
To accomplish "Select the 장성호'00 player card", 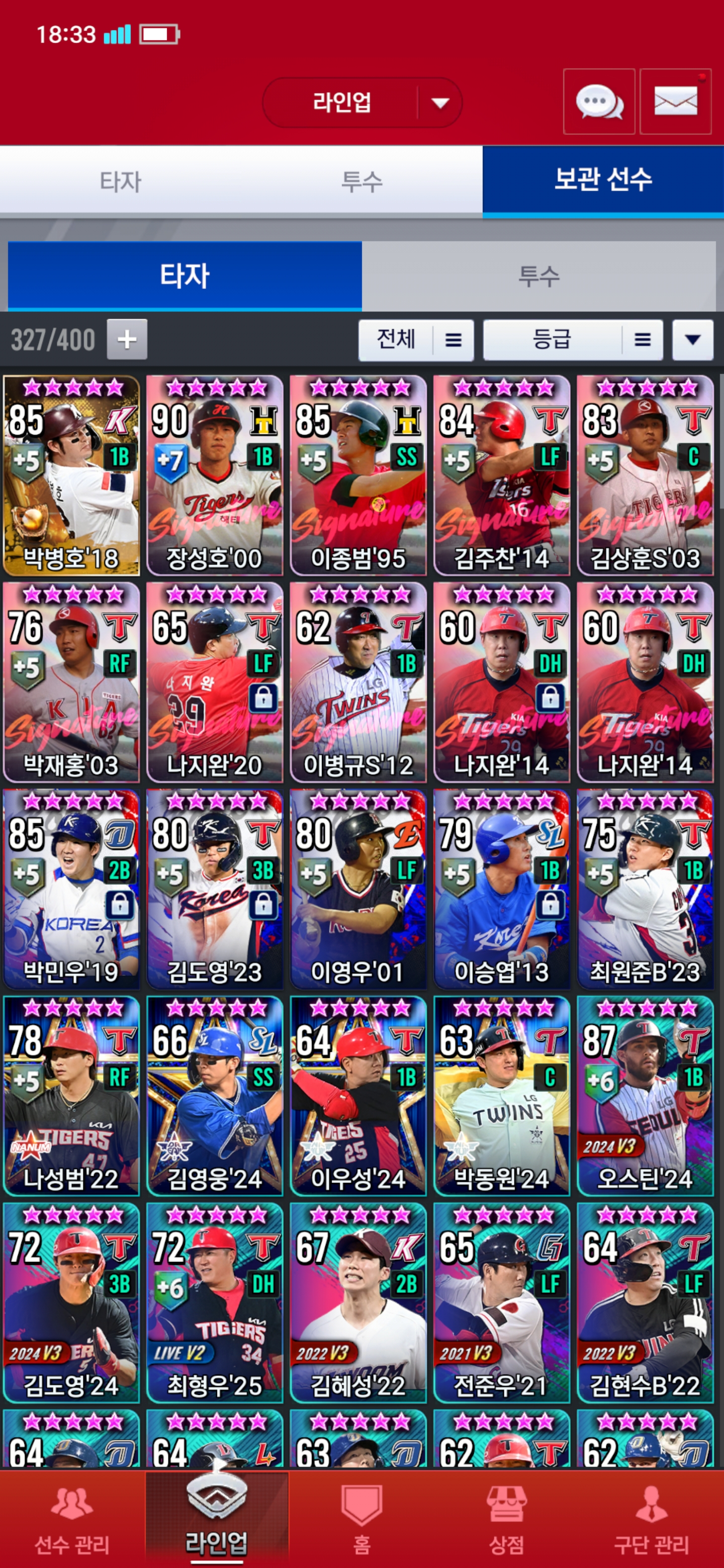I will pyautogui.click(x=214, y=475).
